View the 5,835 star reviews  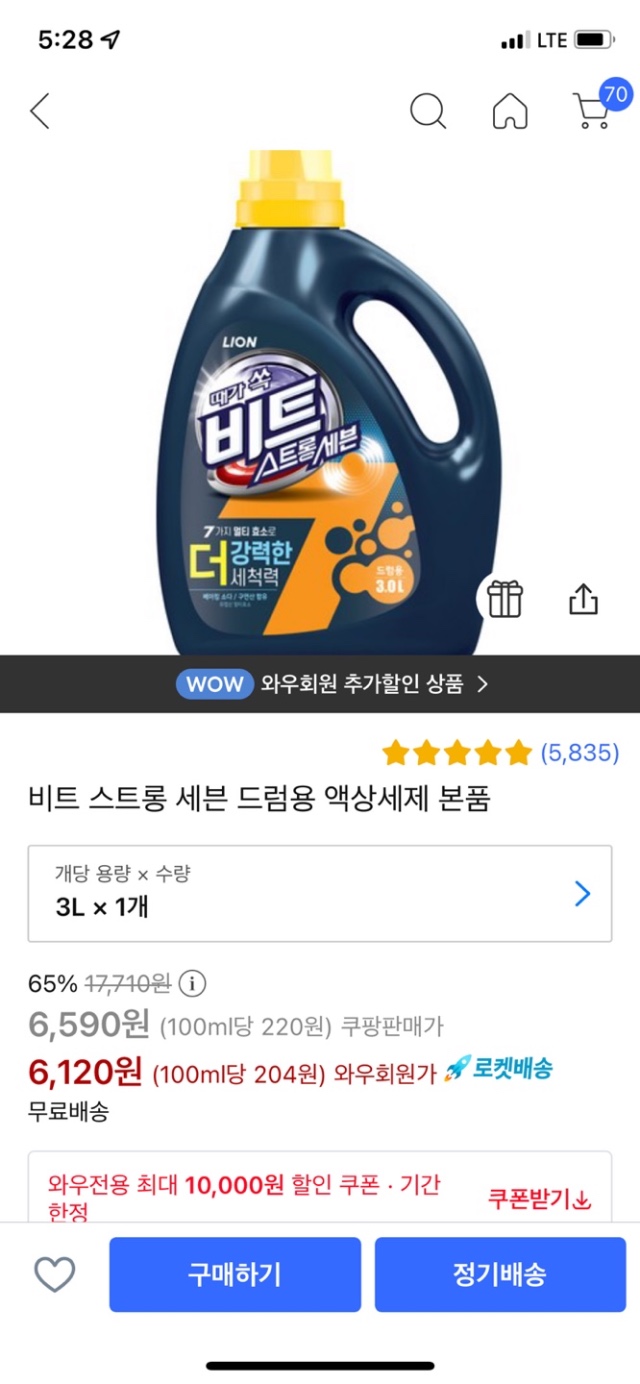tap(500, 752)
